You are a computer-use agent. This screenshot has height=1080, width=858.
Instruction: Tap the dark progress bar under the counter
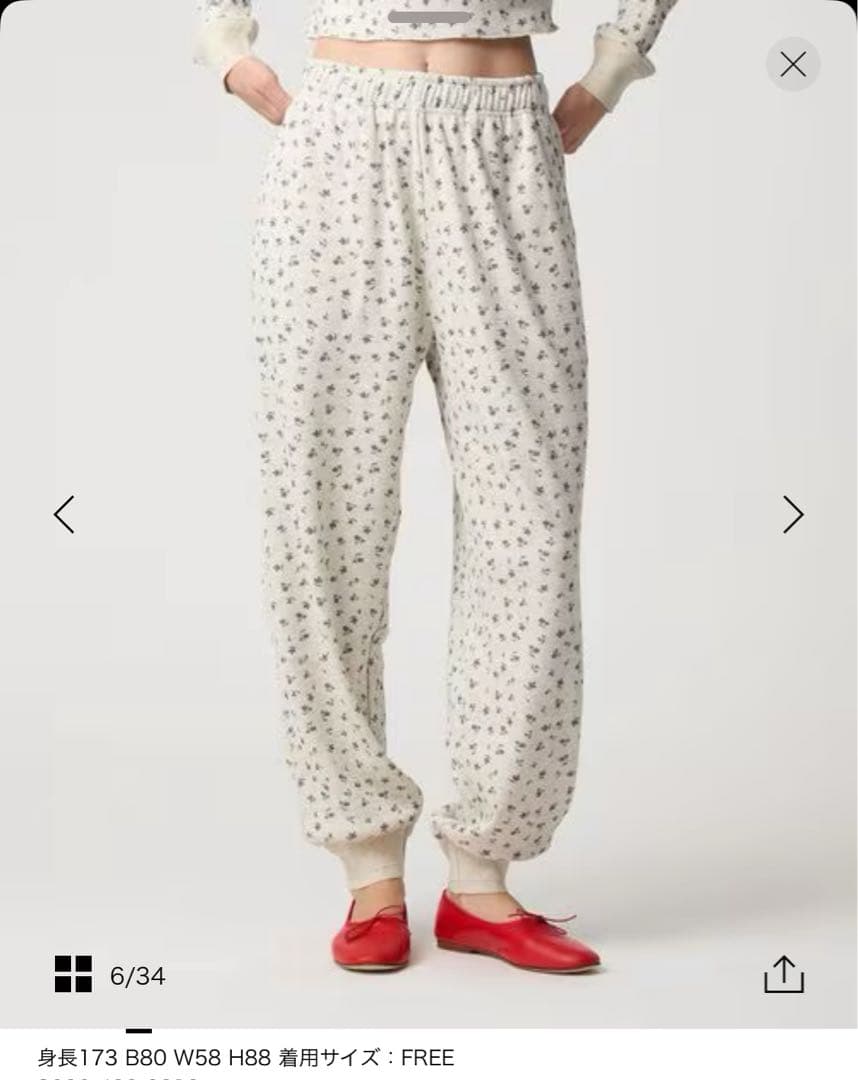pos(137,1032)
